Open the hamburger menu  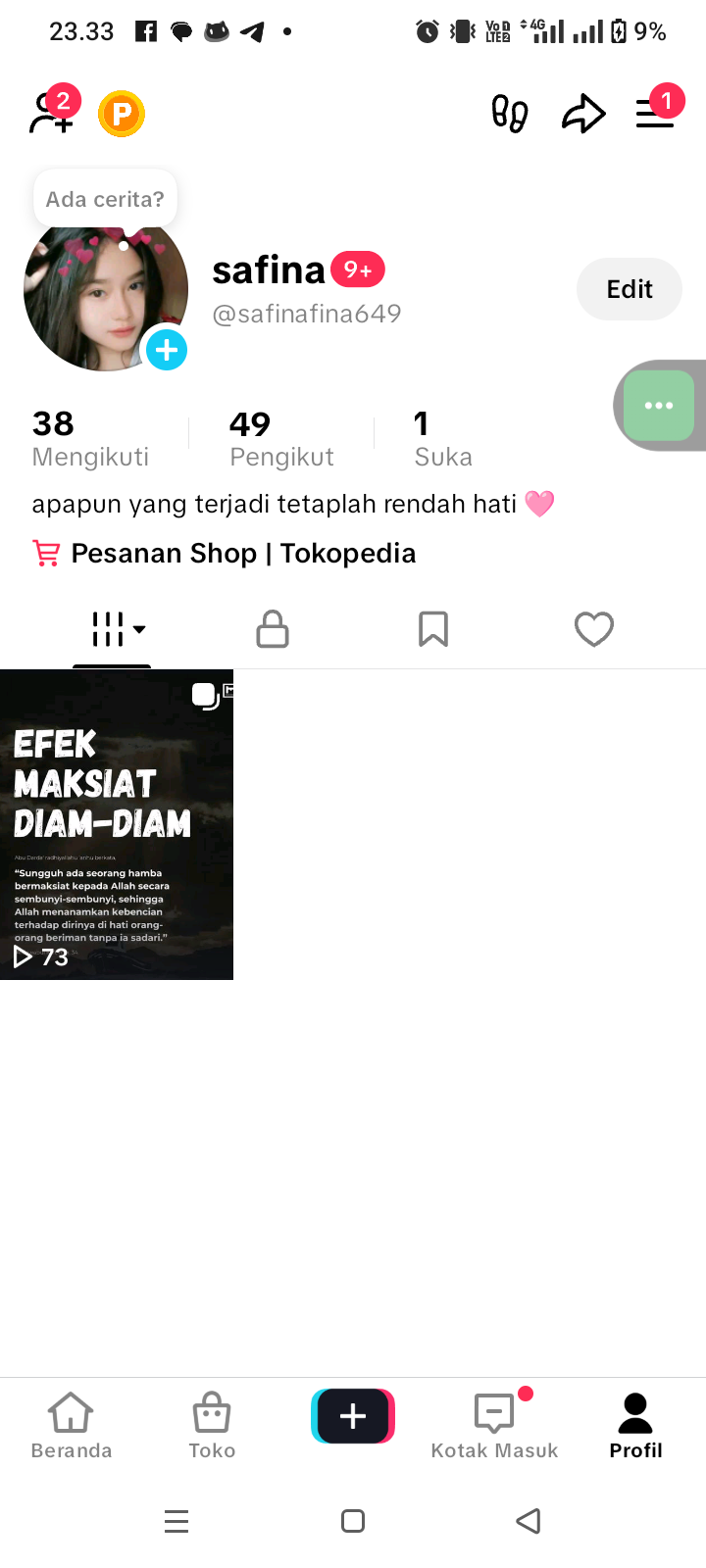pyautogui.click(x=655, y=114)
